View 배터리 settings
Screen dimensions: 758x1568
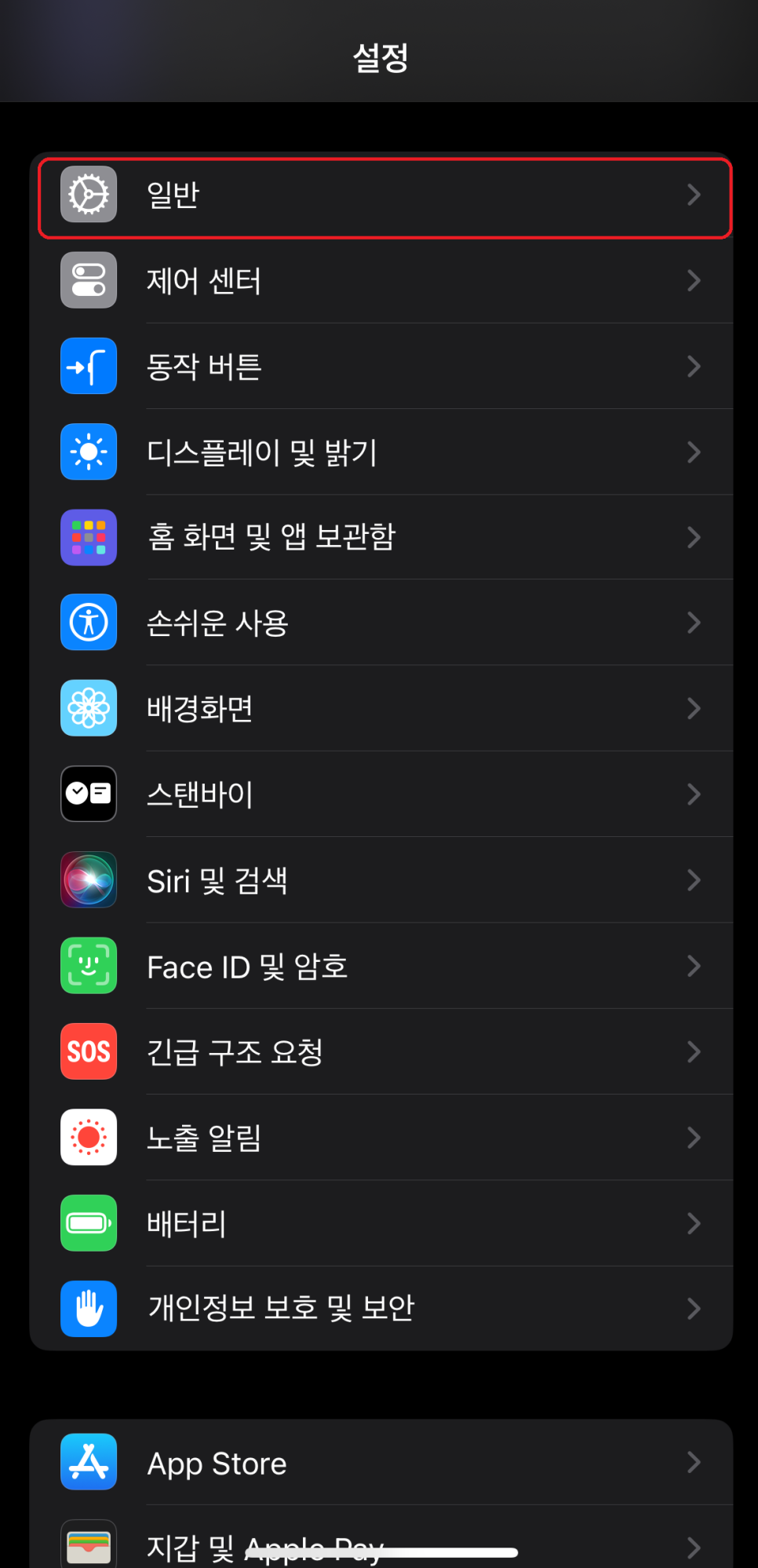[381, 1223]
